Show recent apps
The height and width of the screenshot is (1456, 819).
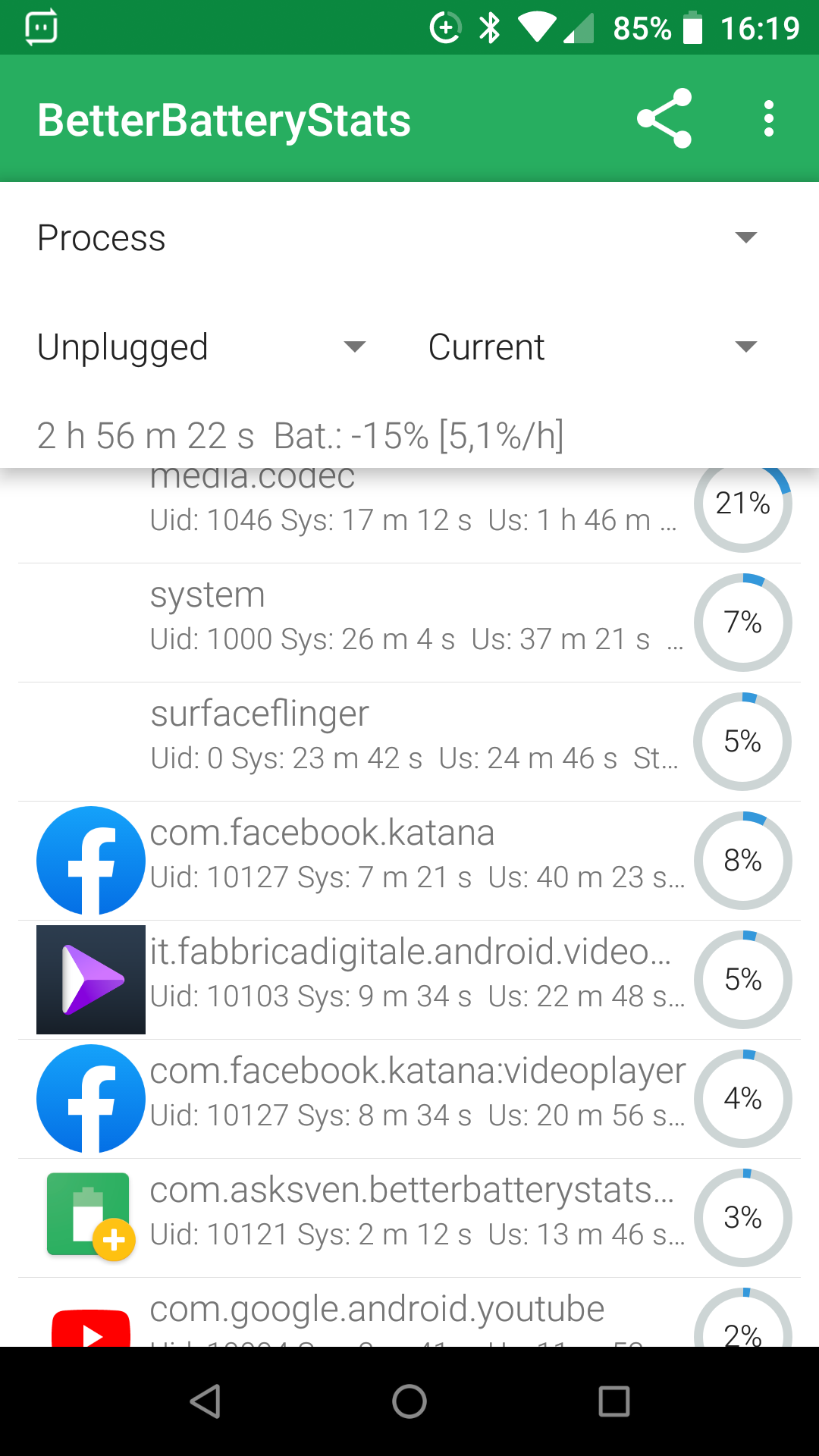coord(614,1401)
